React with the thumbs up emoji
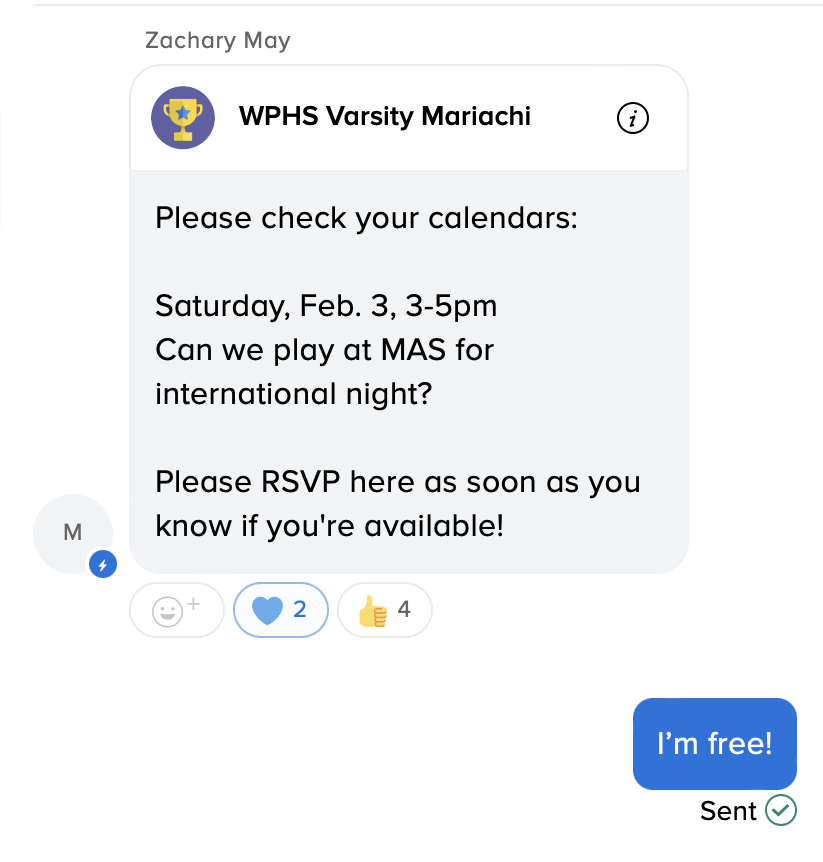Image resolution: width=823 pixels, height=862 pixels. click(x=384, y=609)
